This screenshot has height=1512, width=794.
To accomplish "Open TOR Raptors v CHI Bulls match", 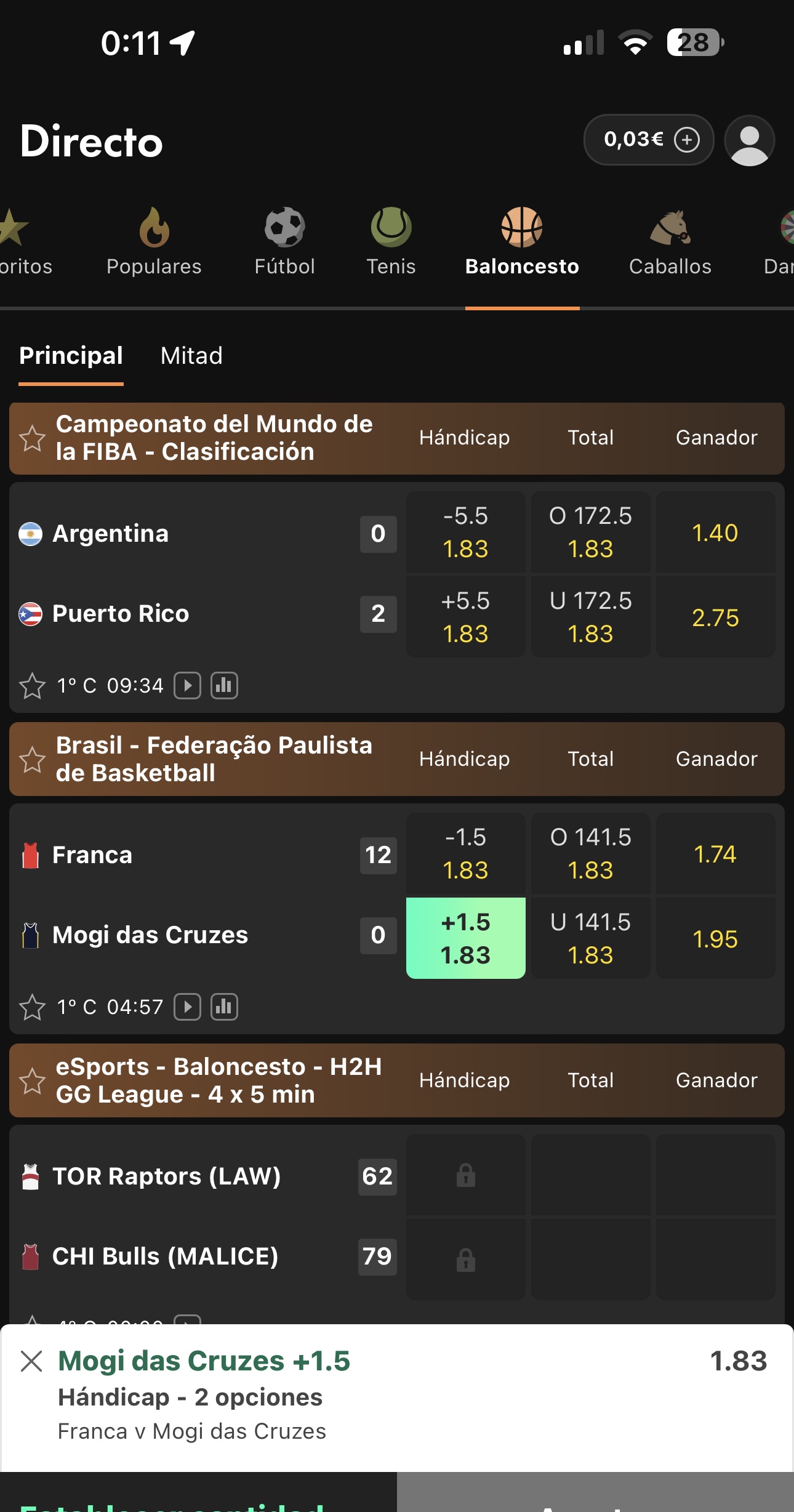I will (203, 1216).
